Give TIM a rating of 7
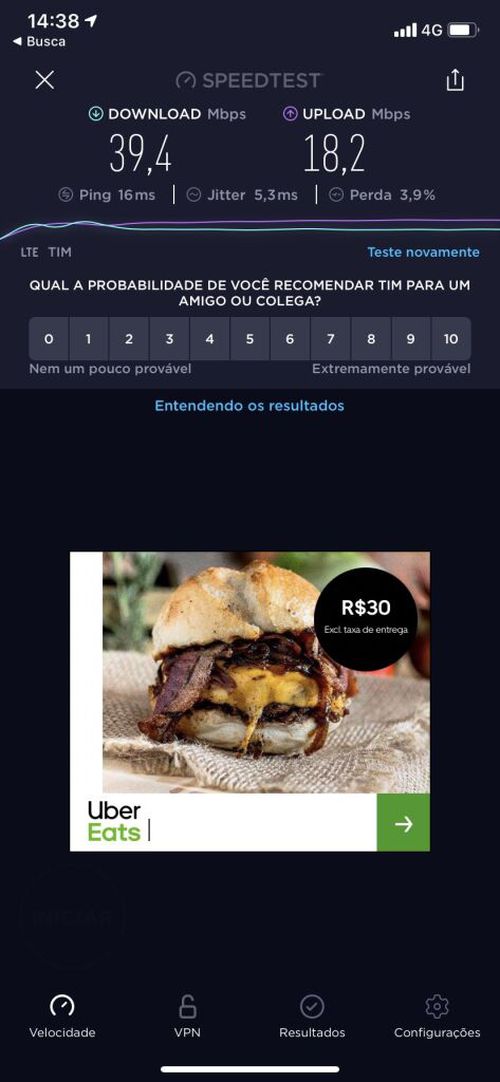 pos(330,339)
